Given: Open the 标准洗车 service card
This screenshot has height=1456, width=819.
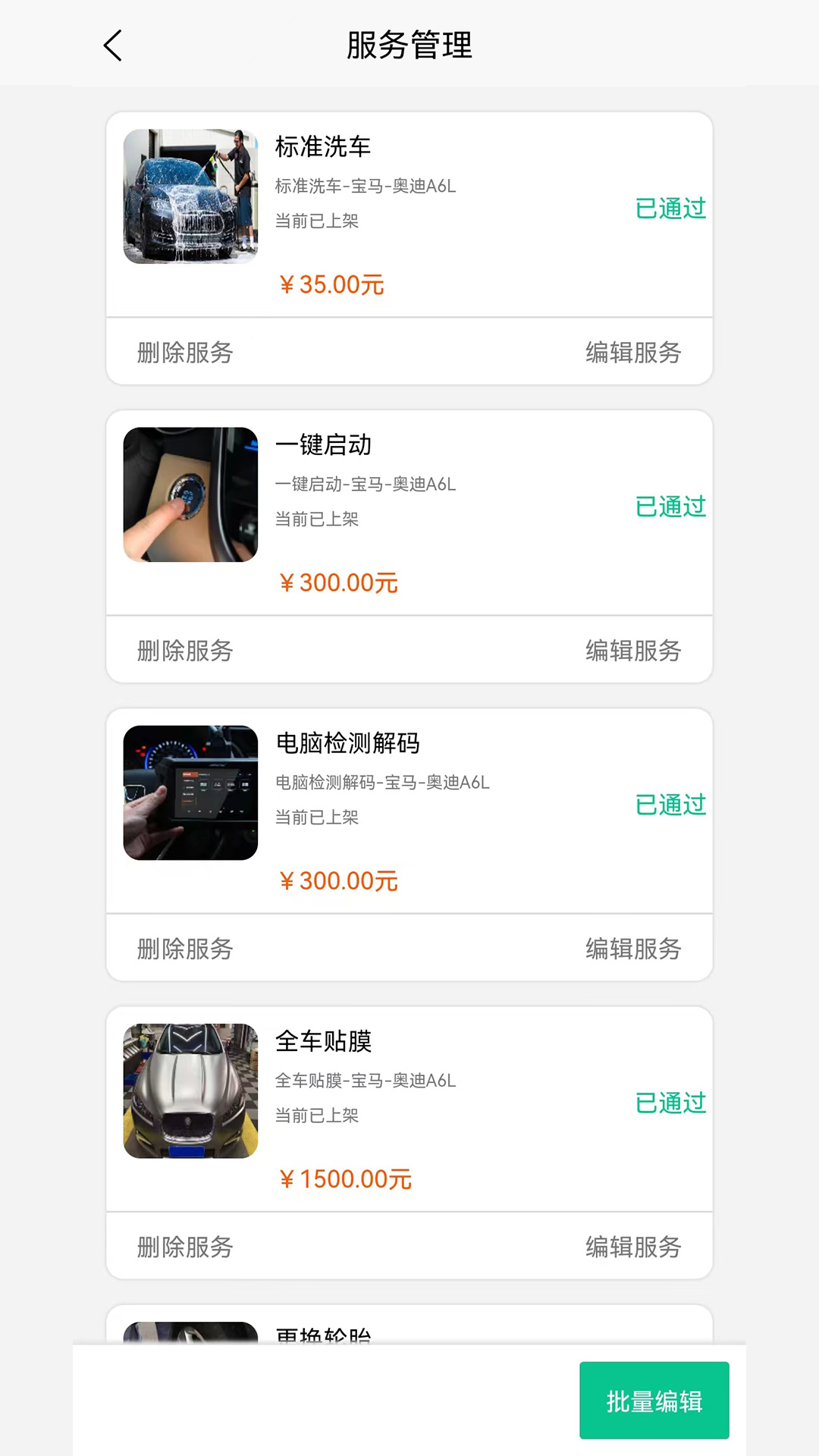Looking at the screenshot, I should (409, 215).
